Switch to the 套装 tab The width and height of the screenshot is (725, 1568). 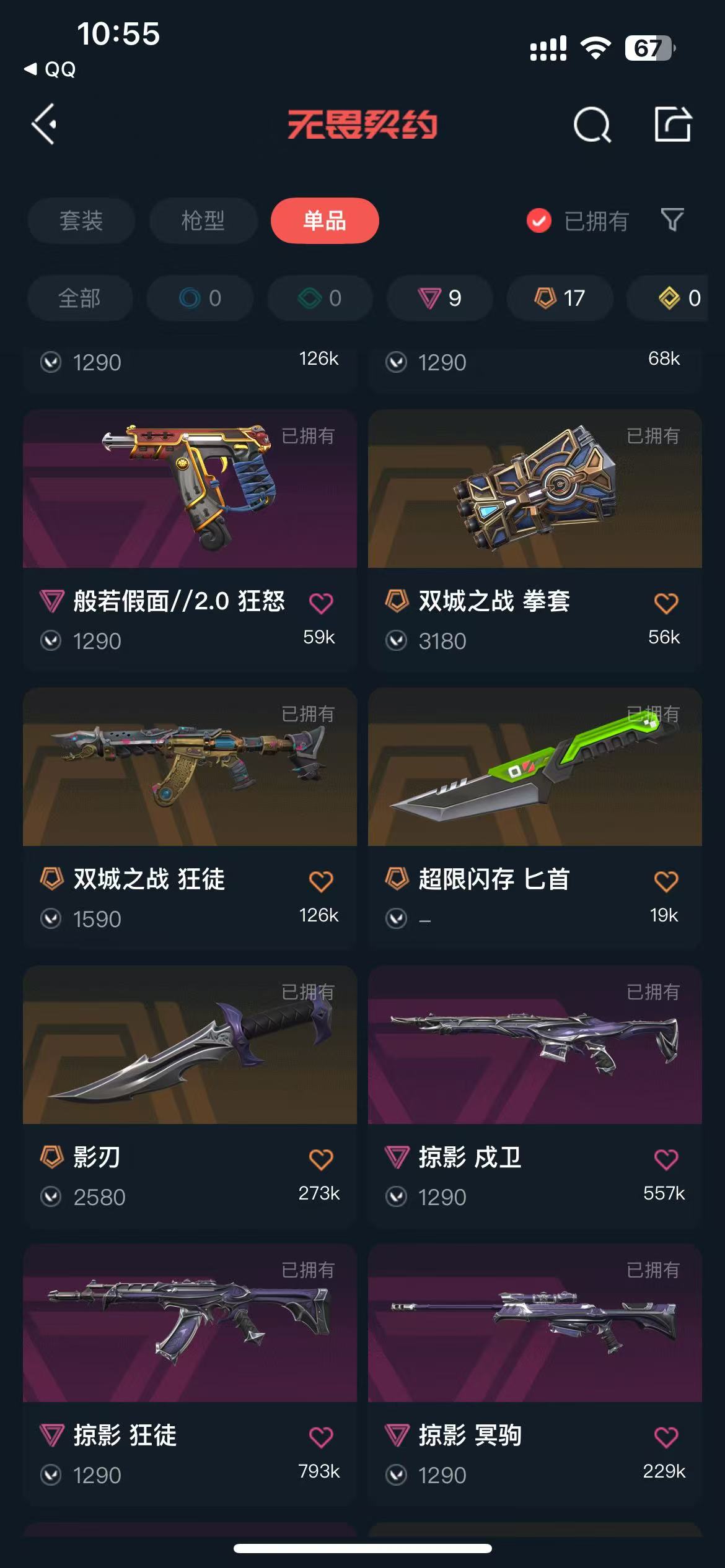81,221
